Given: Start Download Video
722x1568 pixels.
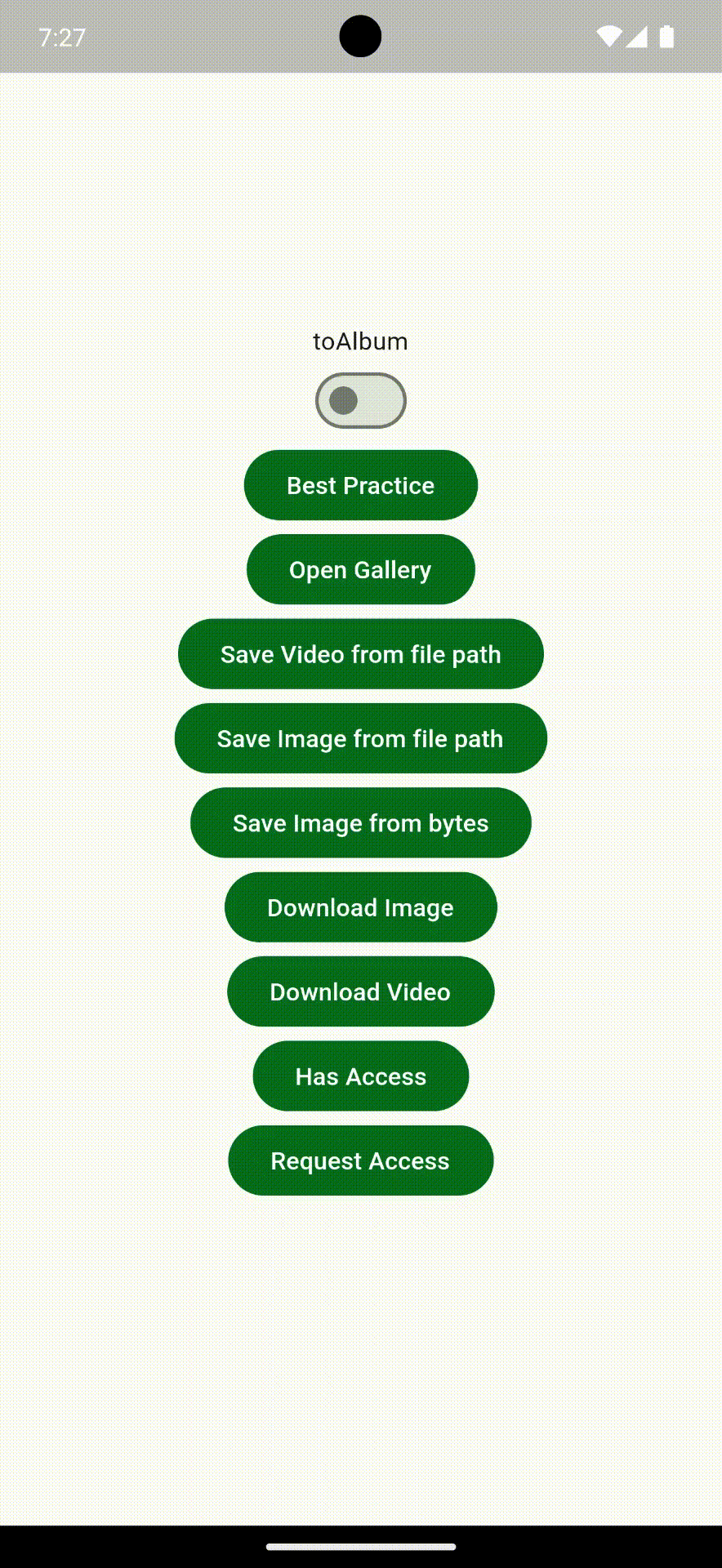Looking at the screenshot, I should pos(361,991).
